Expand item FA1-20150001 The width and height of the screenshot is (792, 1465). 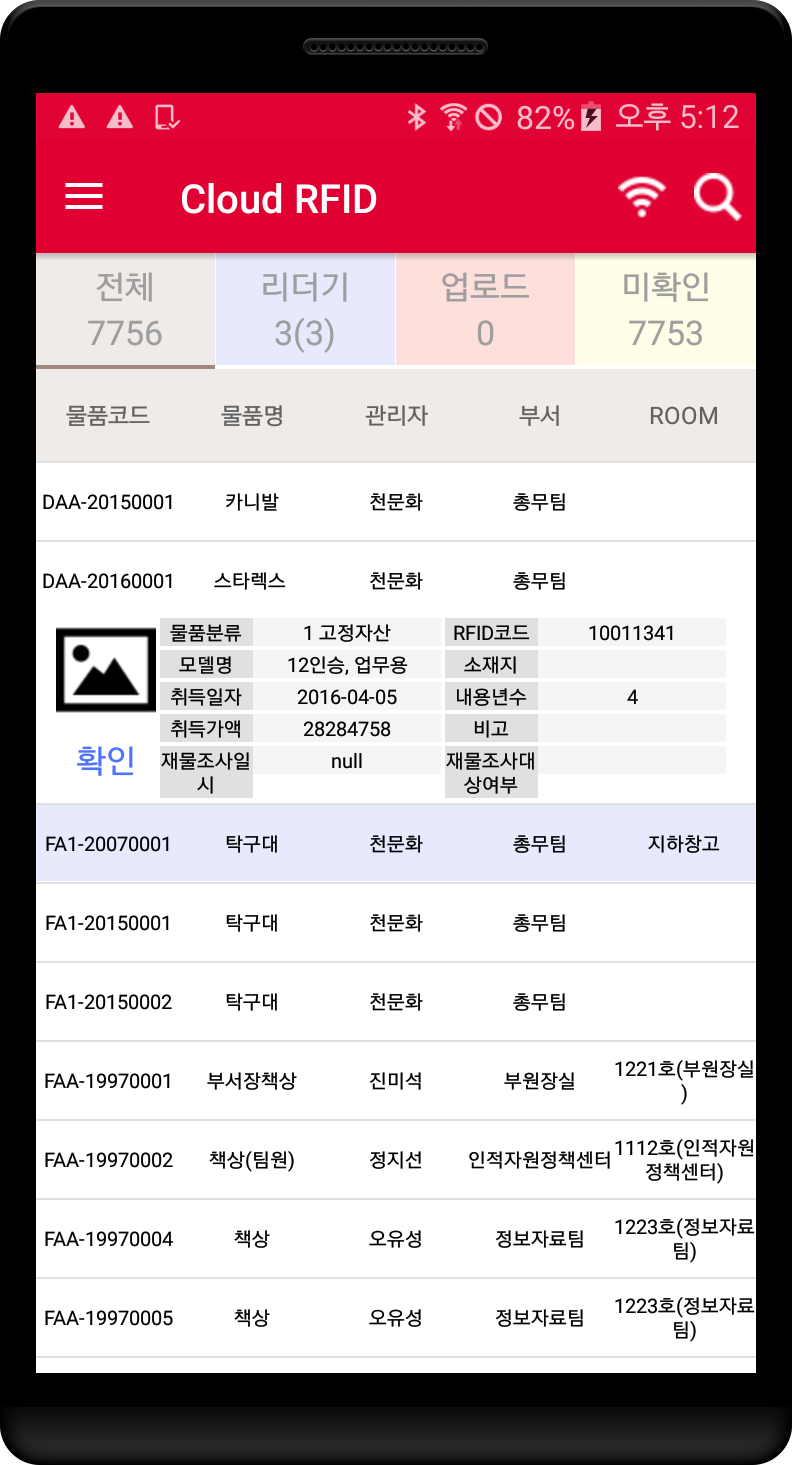tap(396, 923)
